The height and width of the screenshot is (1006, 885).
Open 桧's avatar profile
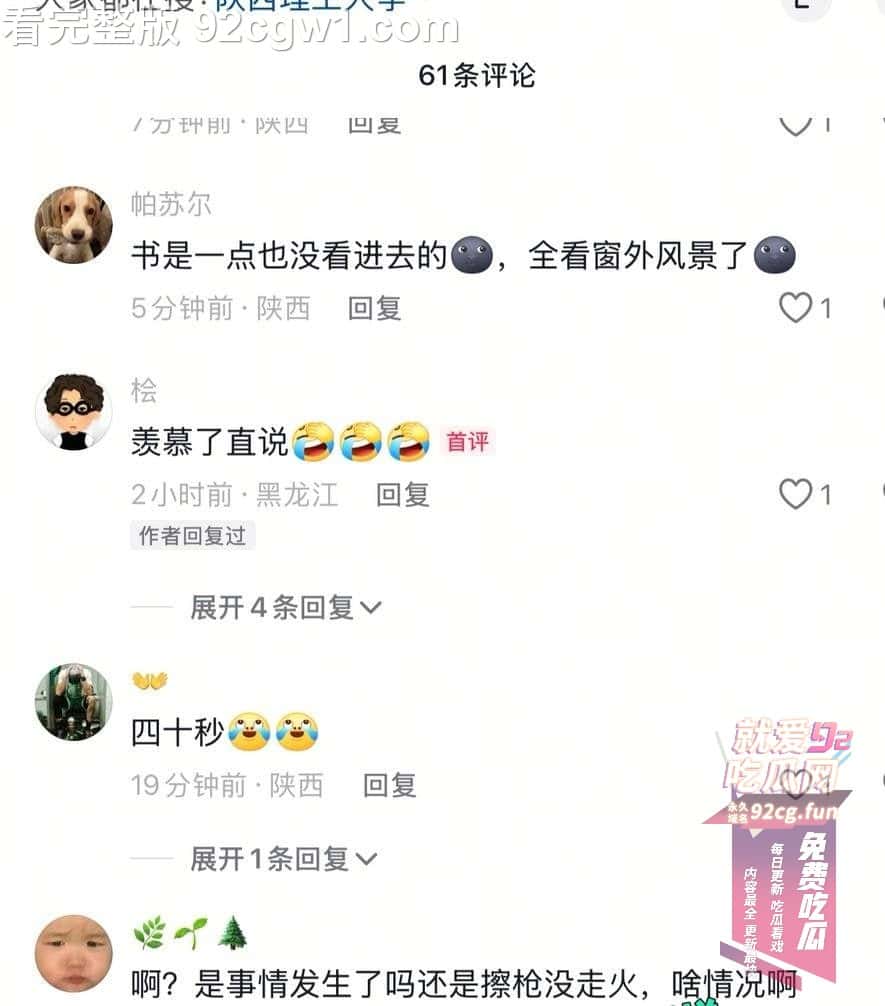click(x=74, y=413)
